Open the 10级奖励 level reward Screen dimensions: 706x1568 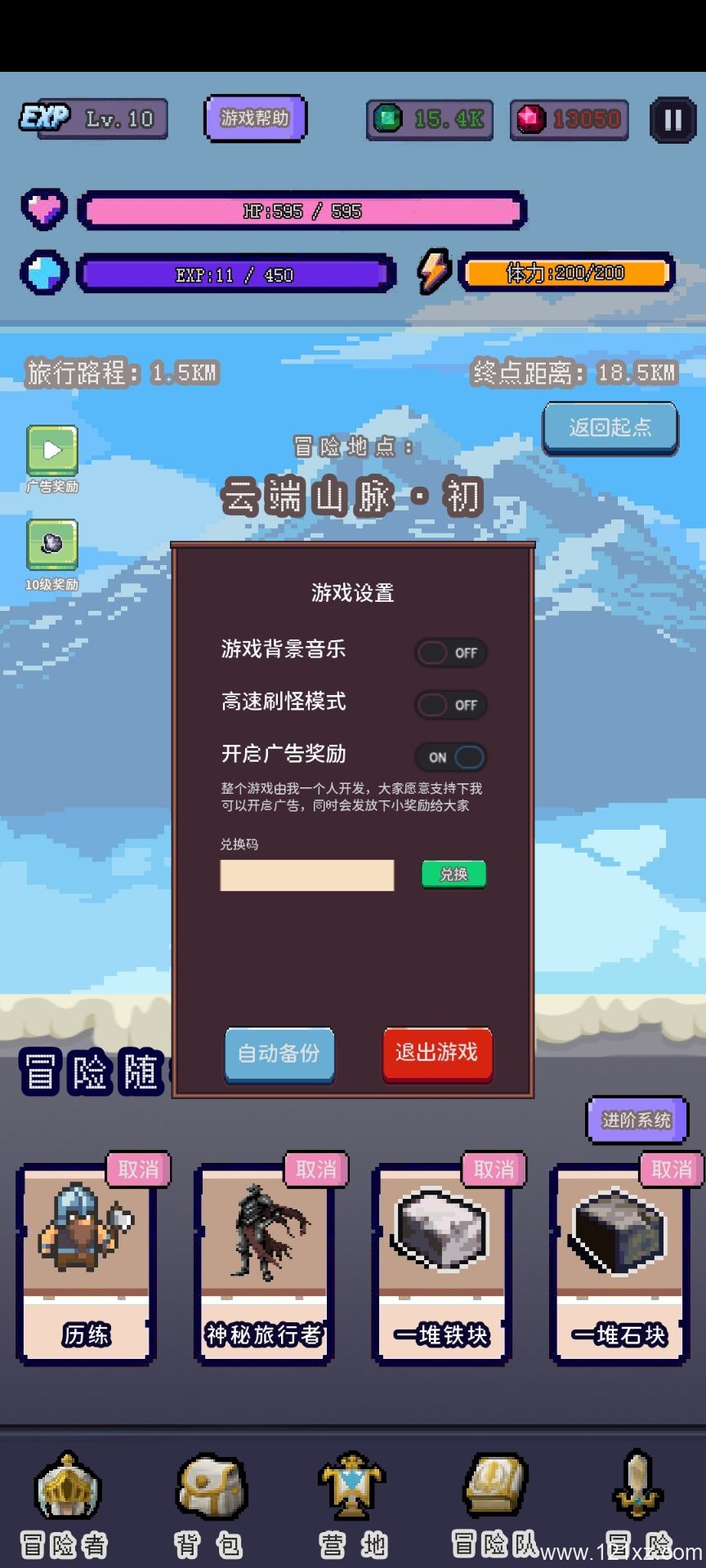[x=52, y=544]
